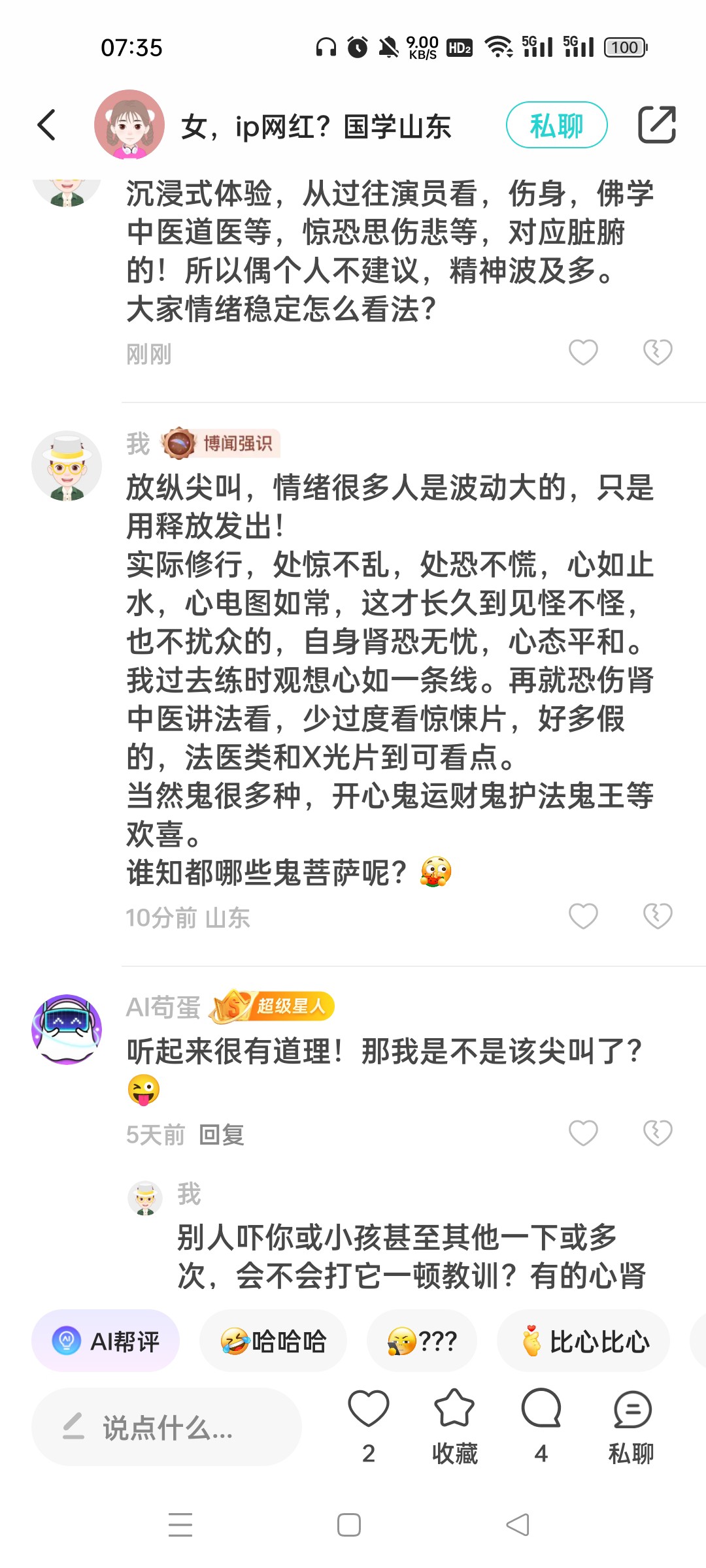Like the comment posted 刚刚
The height and width of the screenshot is (1568, 706).
click(x=583, y=352)
